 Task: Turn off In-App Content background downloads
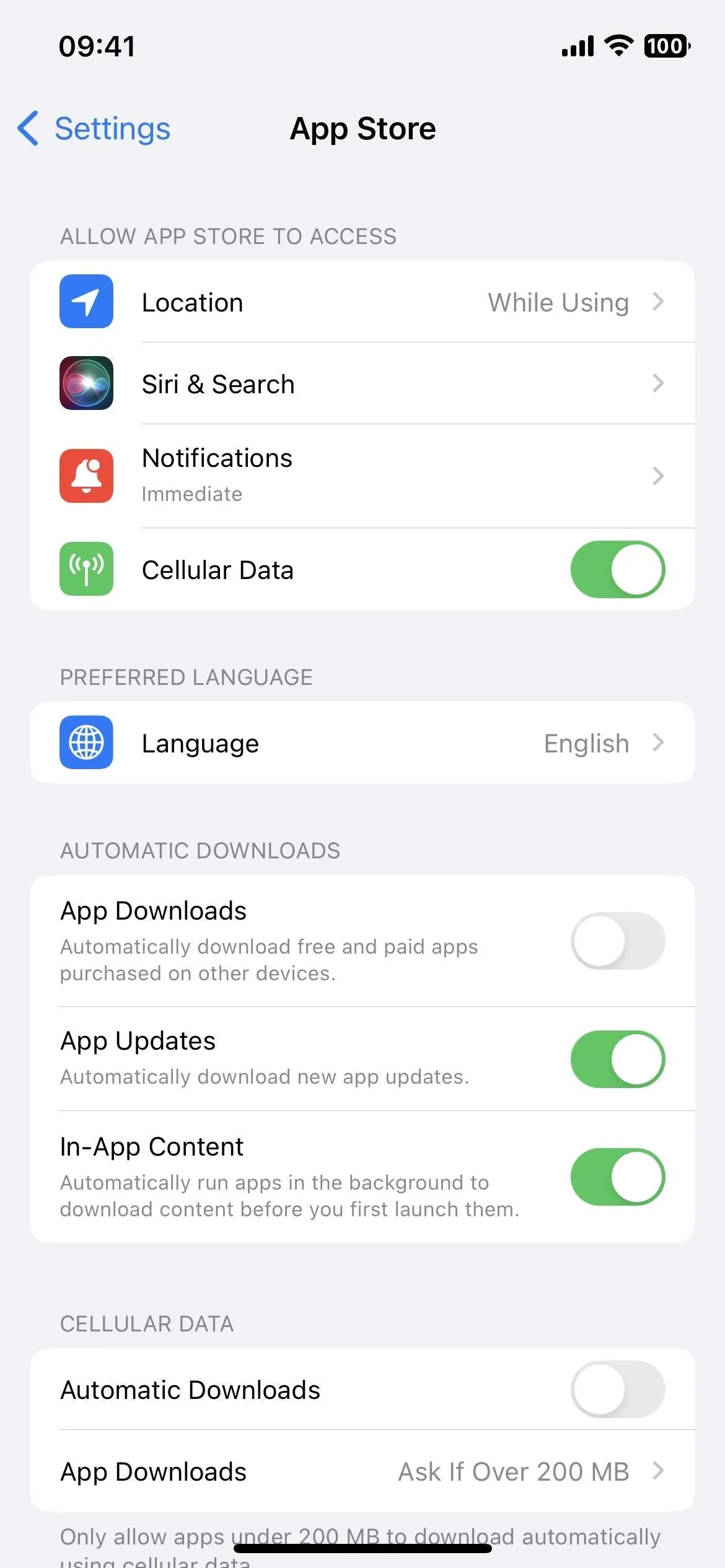pyautogui.click(x=617, y=1177)
